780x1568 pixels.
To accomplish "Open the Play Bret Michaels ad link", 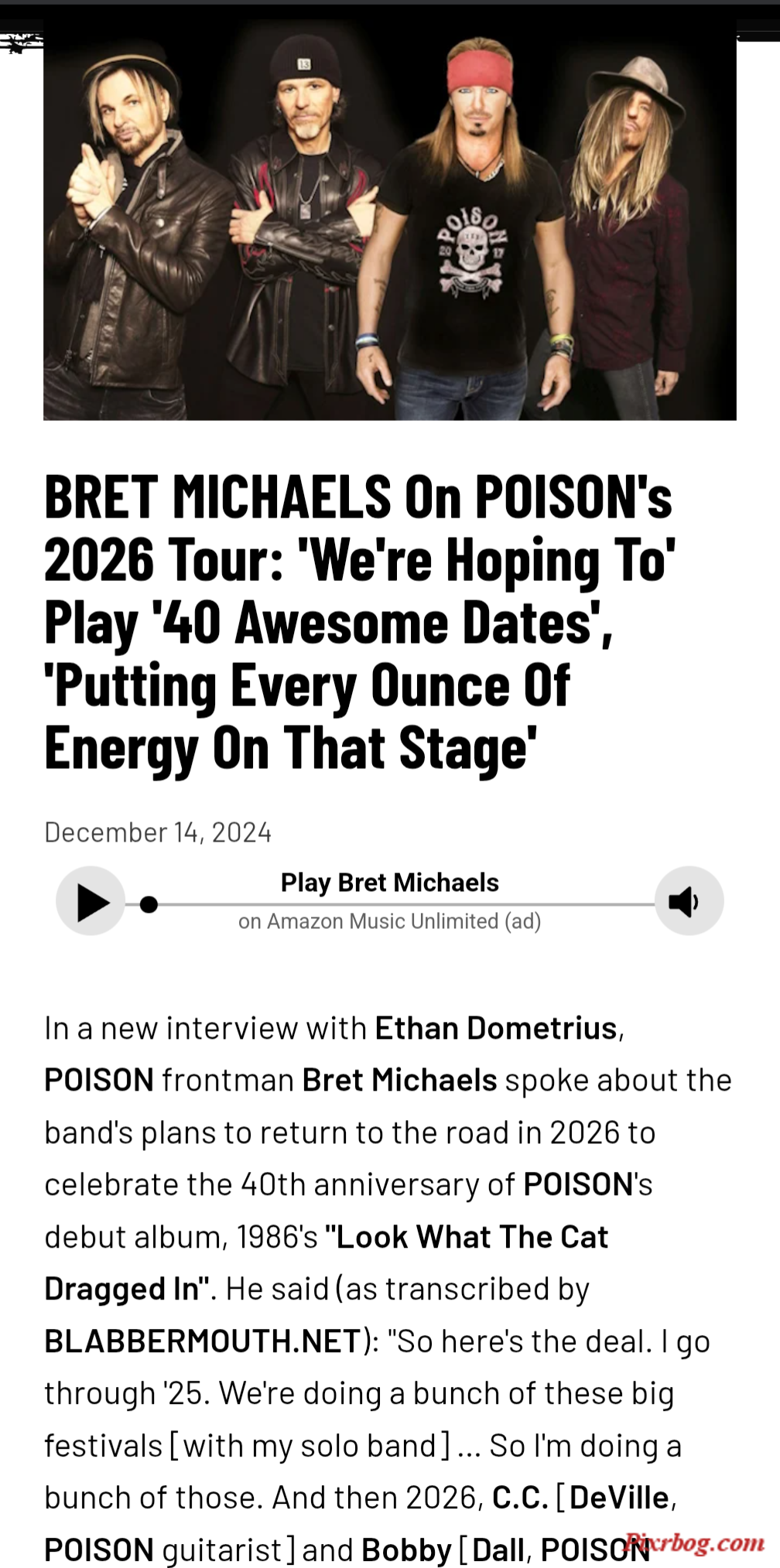I will (x=389, y=883).
